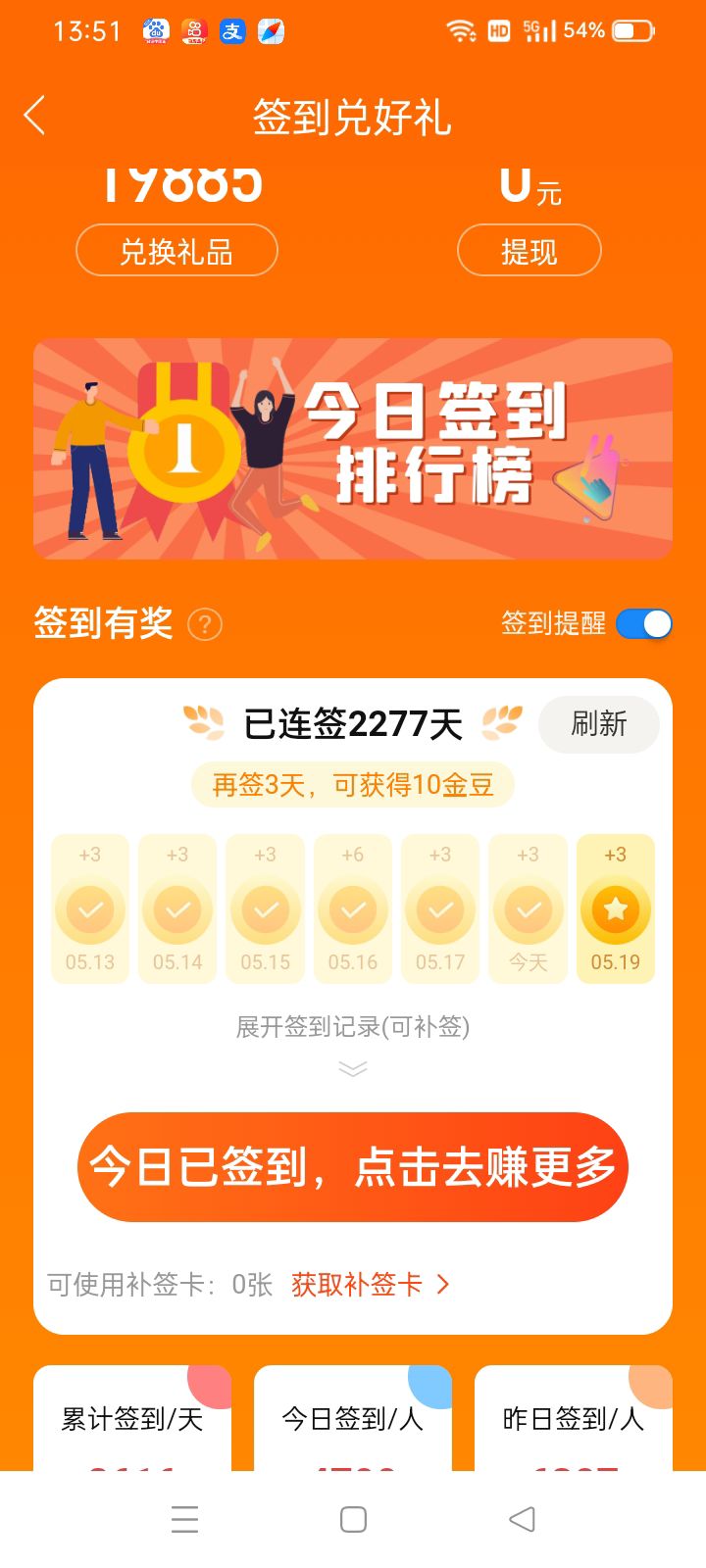The width and height of the screenshot is (706, 1568).
Task: Tap 刷新 to refresh sign-in streak
Action: coord(598,724)
